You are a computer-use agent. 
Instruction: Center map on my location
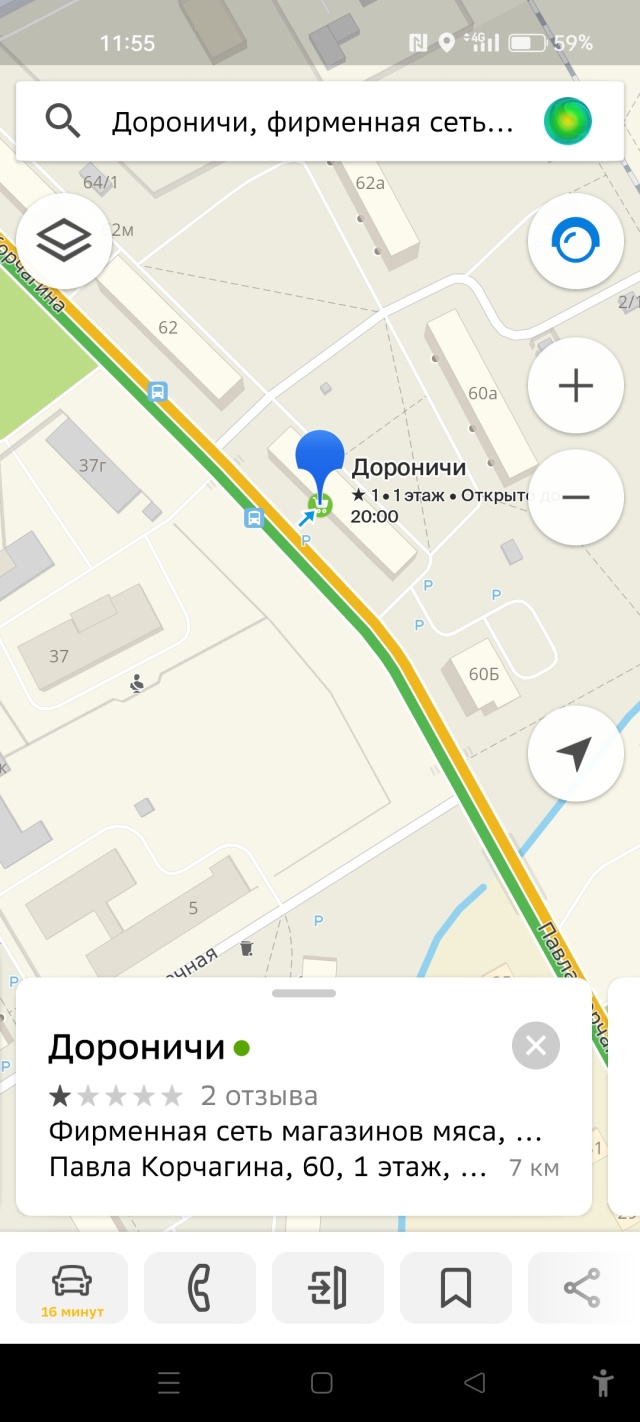point(575,753)
